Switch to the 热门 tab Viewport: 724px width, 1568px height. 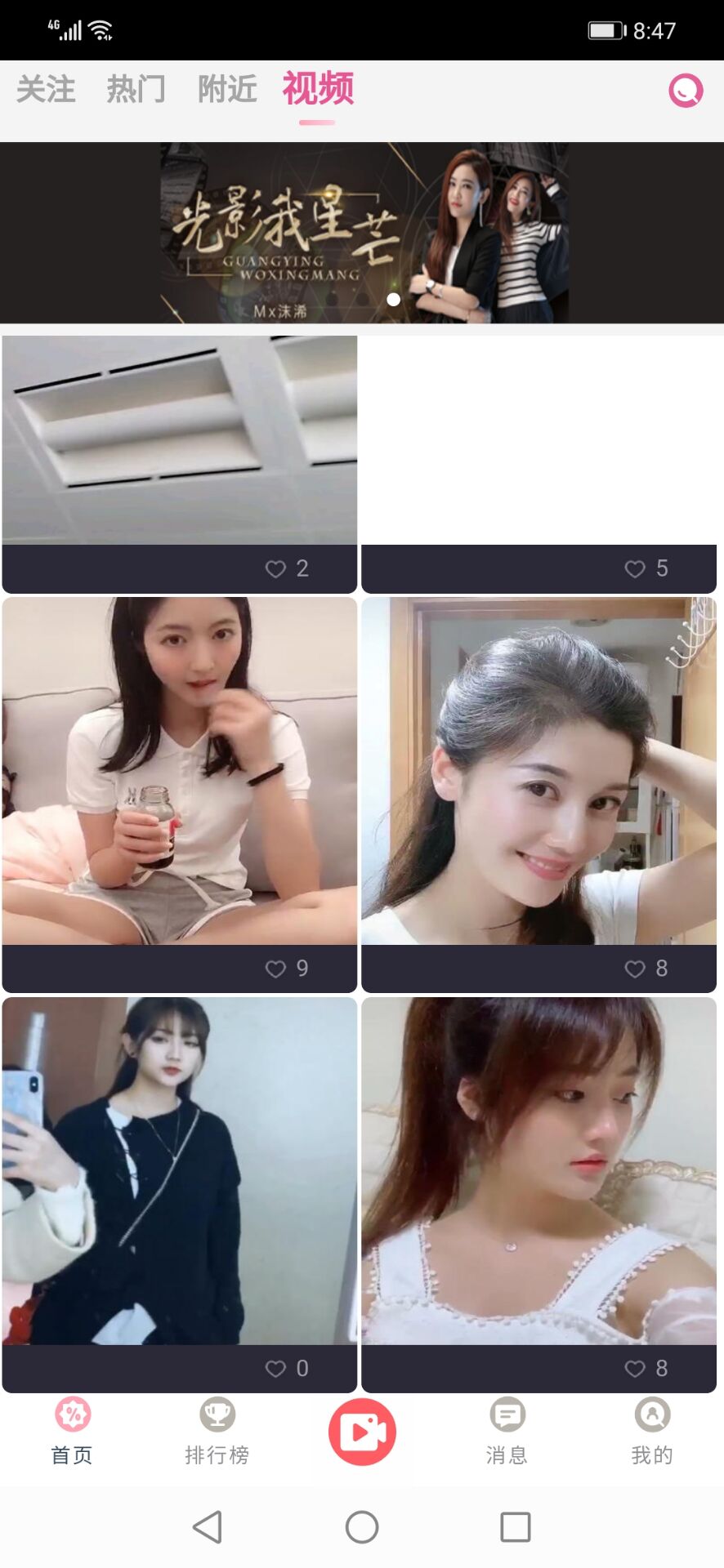tap(136, 89)
